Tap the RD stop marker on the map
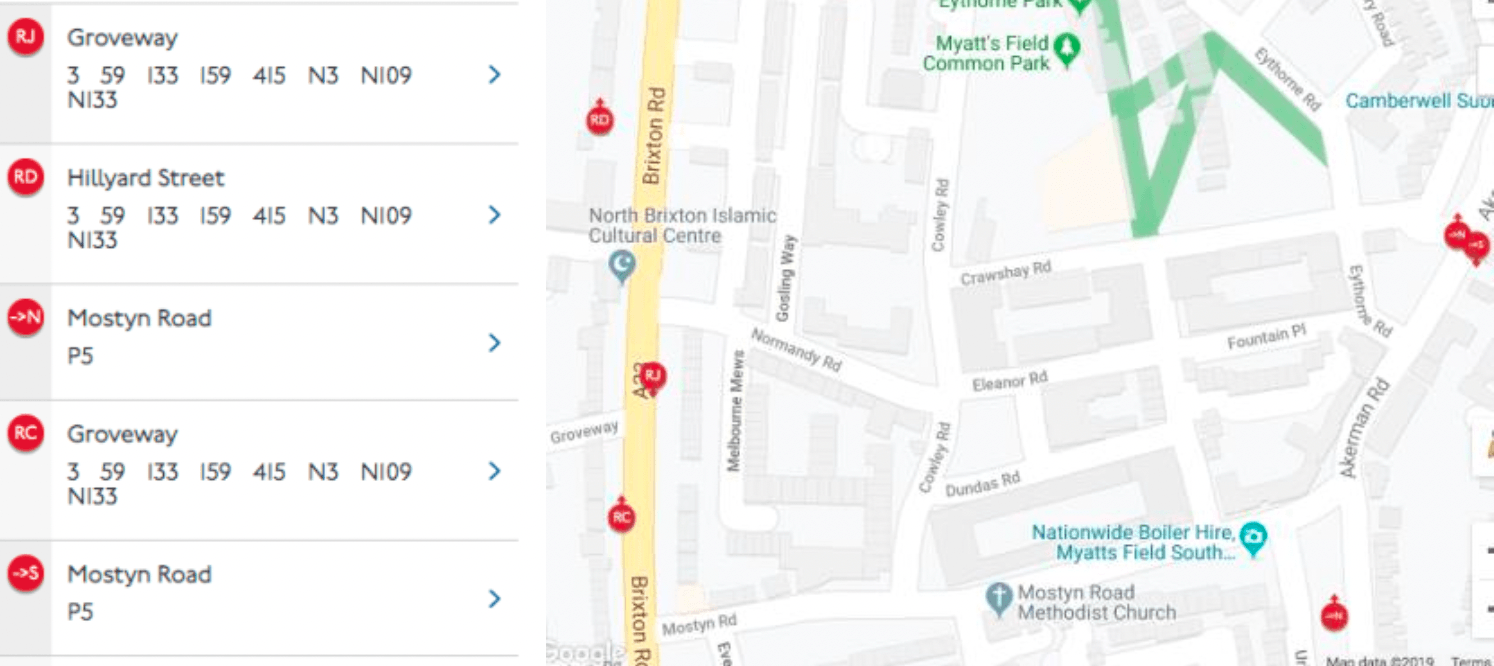The height and width of the screenshot is (666, 1494). 599,120
